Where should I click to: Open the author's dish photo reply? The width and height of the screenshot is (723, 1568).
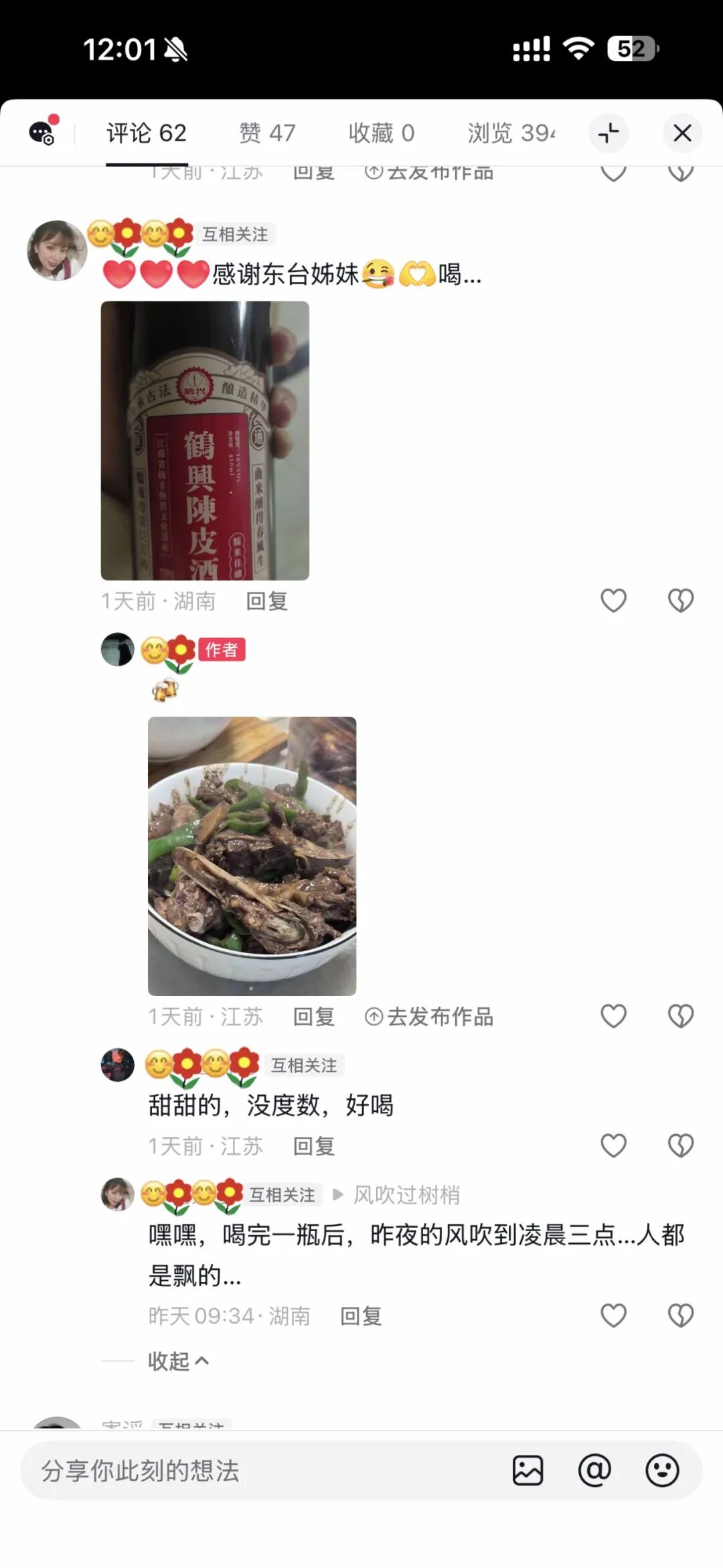click(252, 855)
